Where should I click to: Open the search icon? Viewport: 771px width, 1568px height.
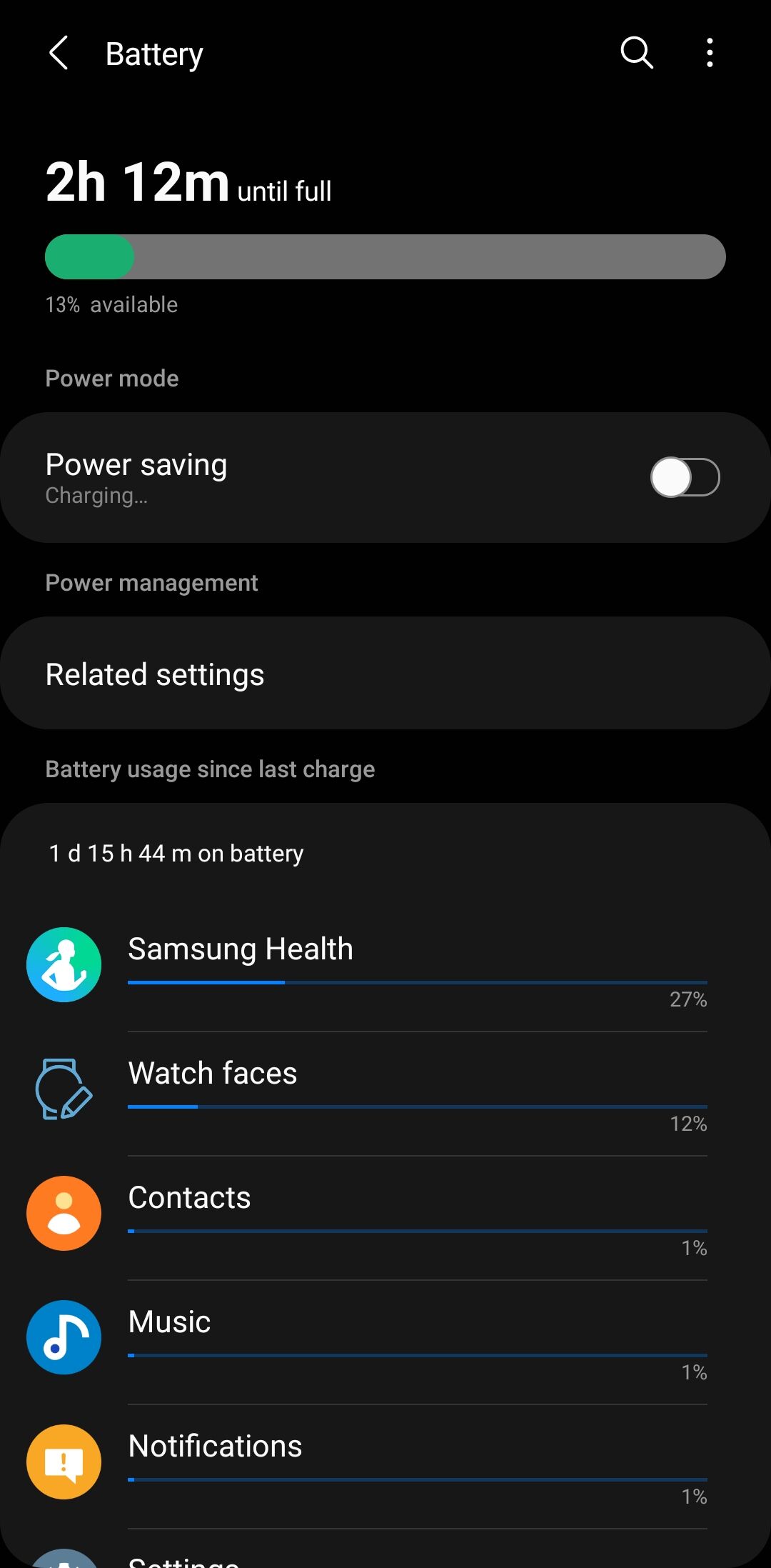[x=637, y=53]
